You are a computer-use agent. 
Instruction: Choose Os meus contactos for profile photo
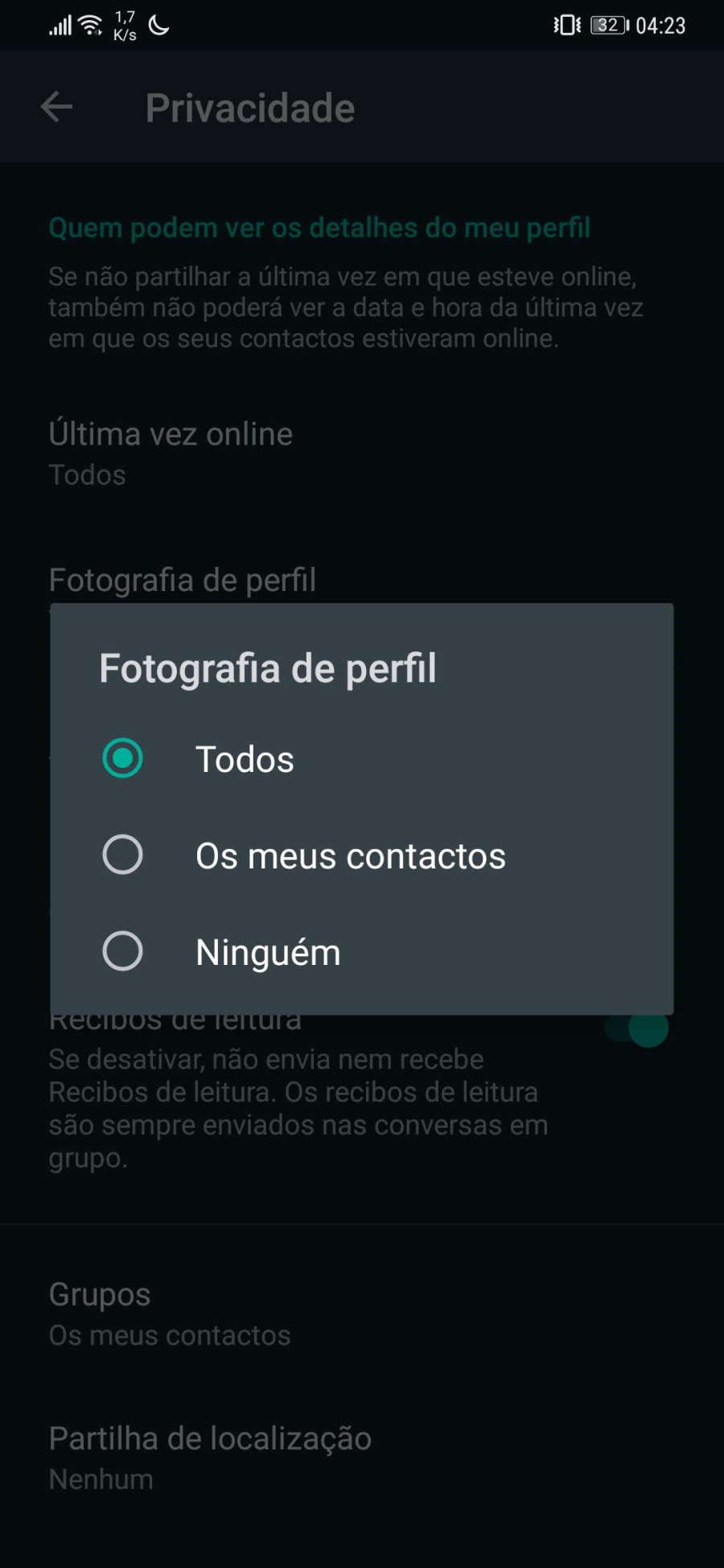pos(361,855)
